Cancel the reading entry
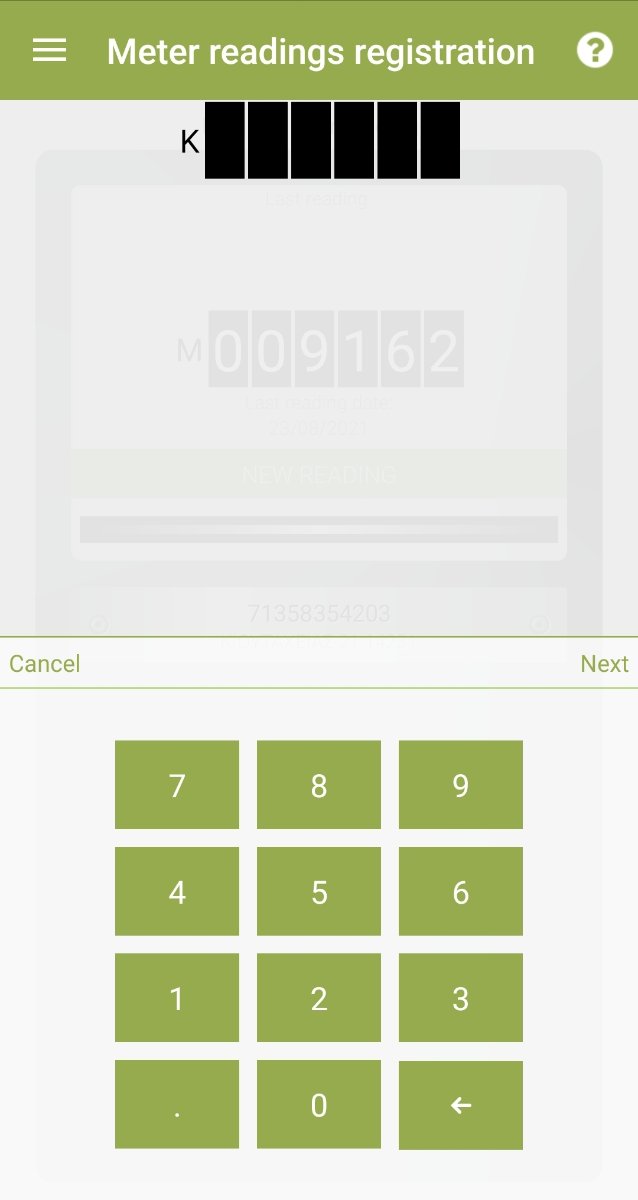638x1200 pixels. [44, 664]
